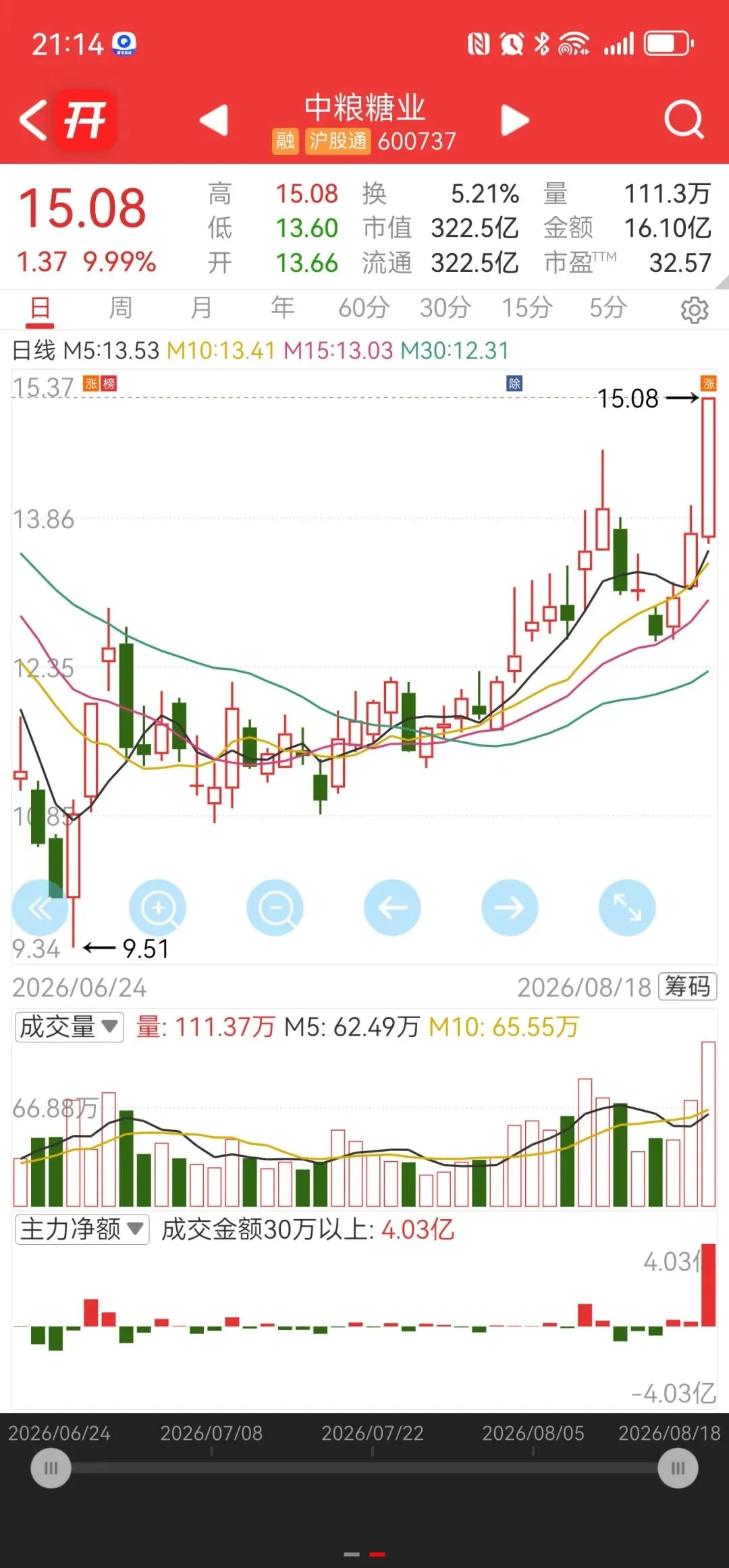Move chart cursor right with arrow button

coord(510,907)
